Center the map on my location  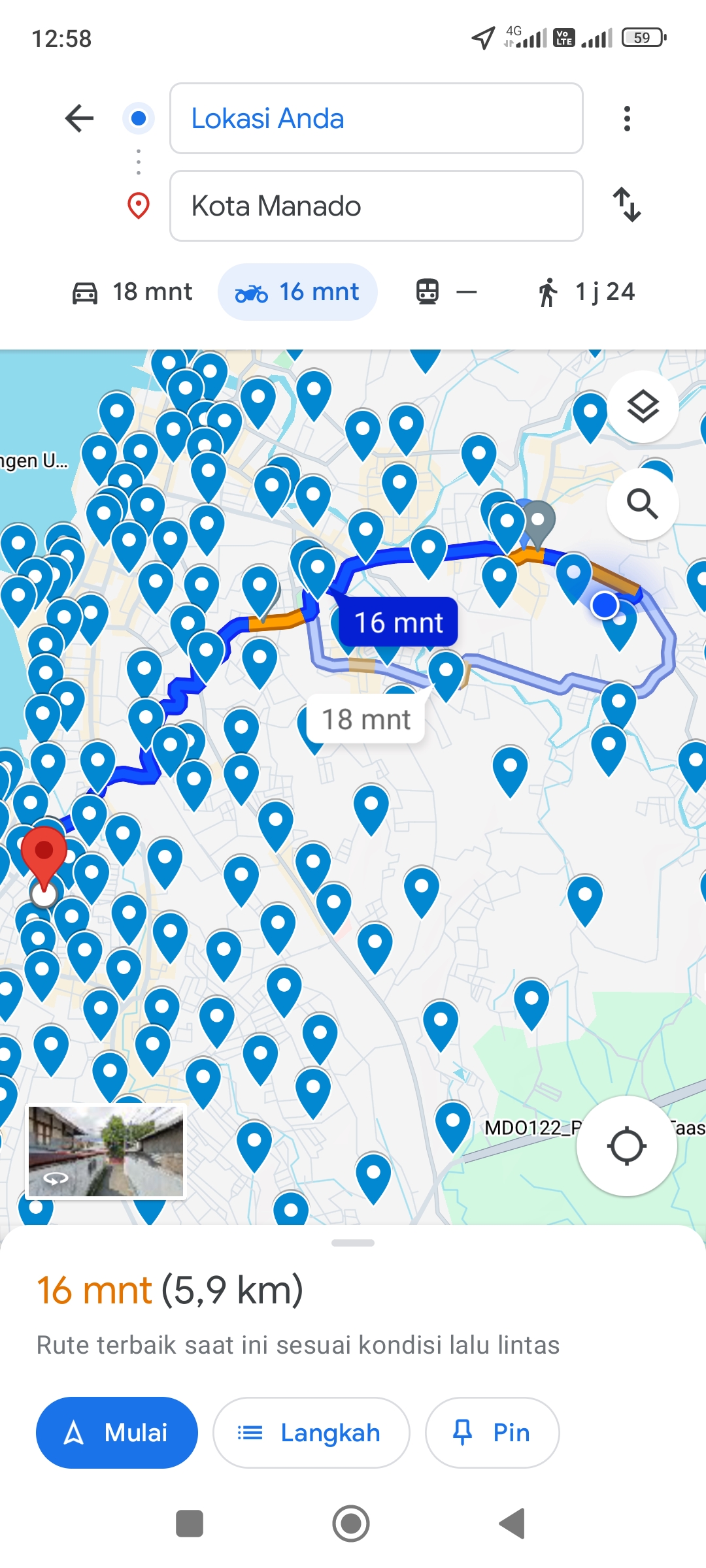coord(626,1146)
